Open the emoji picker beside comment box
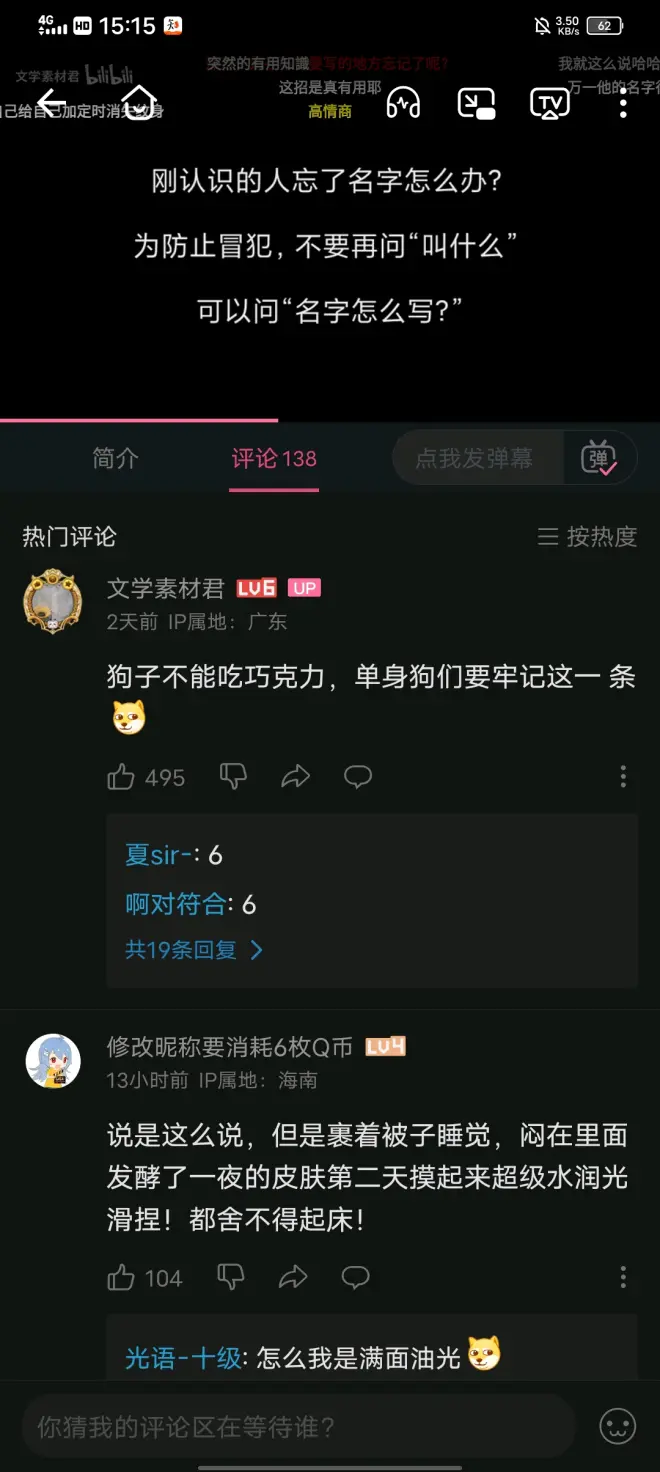The image size is (660, 1472). click(x=617, y=1426)
